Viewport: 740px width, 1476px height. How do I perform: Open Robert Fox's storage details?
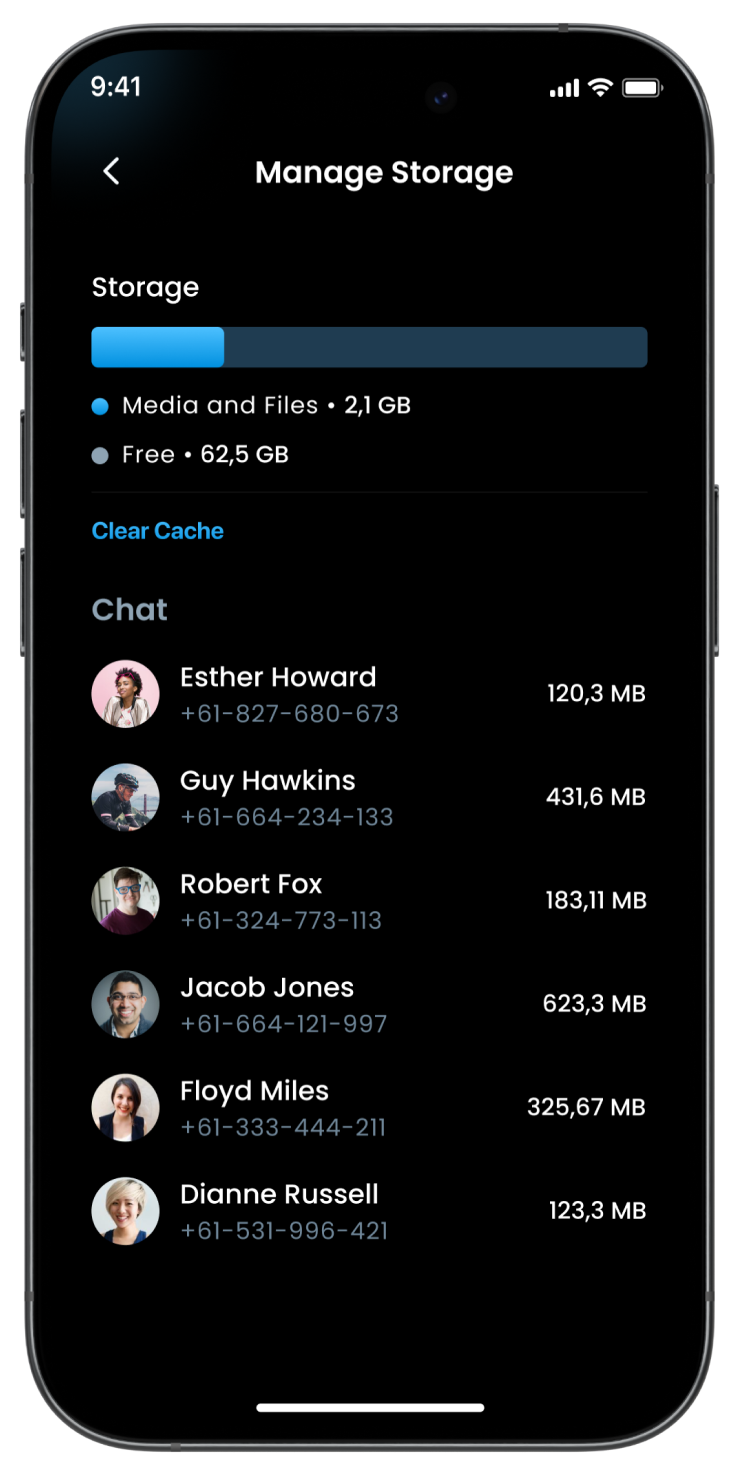368,901
